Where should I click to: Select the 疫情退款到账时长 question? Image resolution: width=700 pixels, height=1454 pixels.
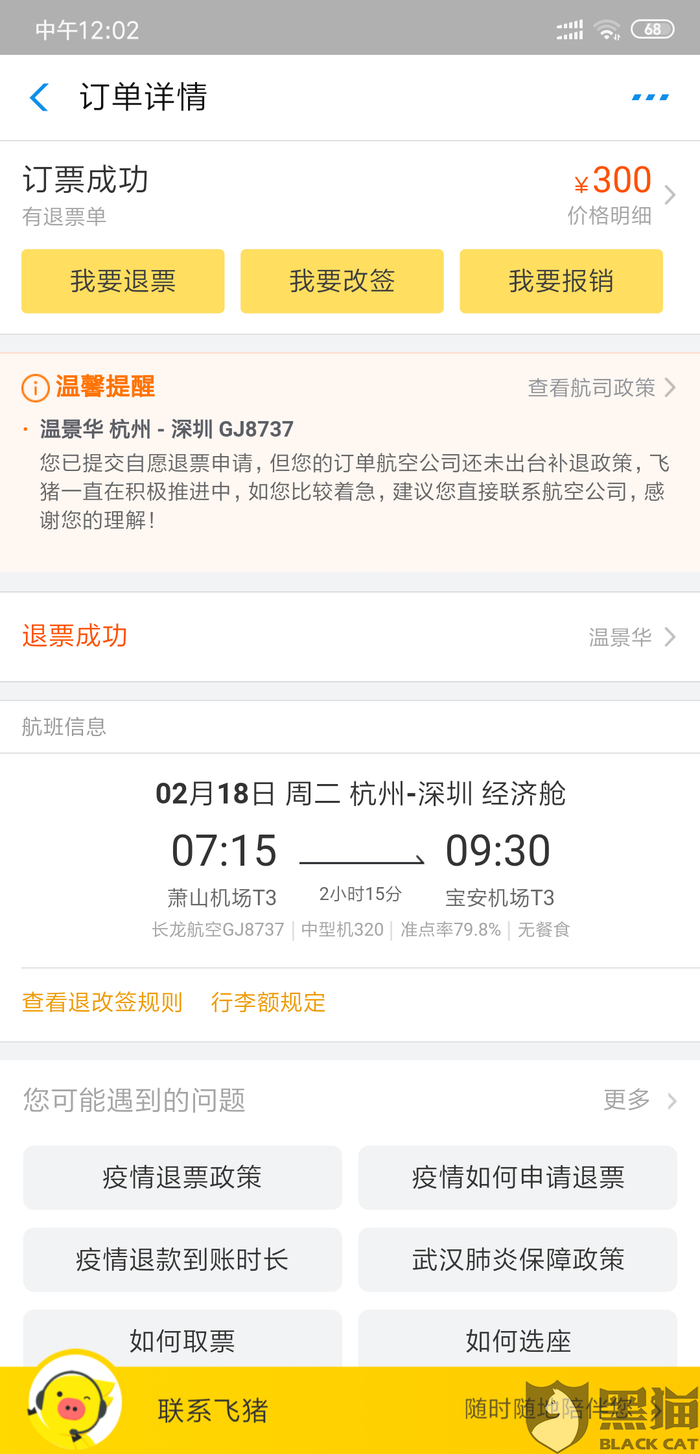pos(182,1259)
